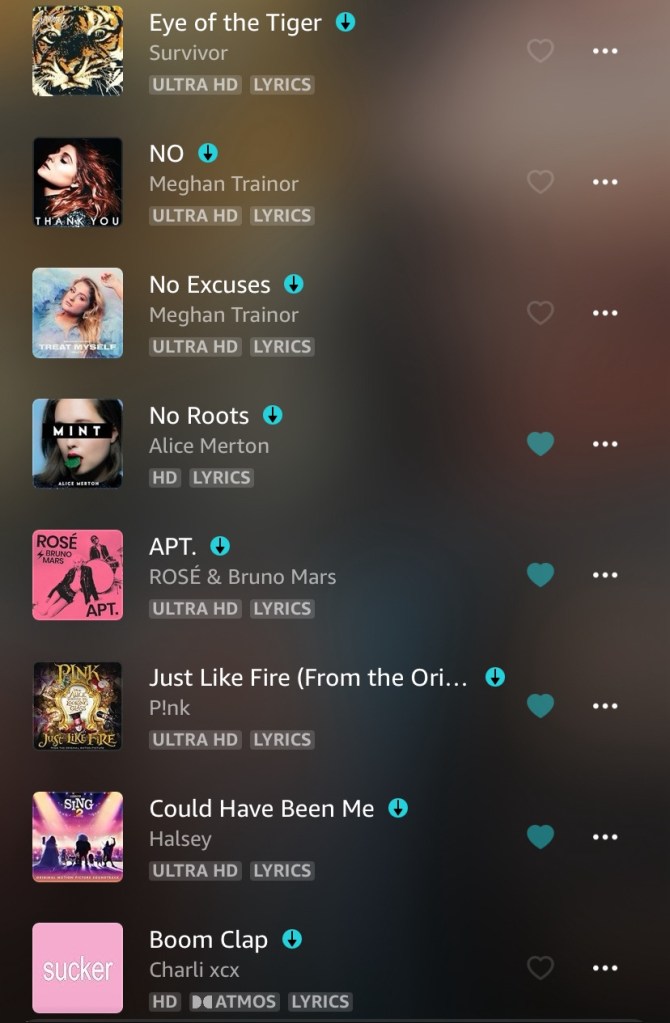Open more options for Eye of the Tiger
The width and height of the screenshot is (670, 1023).
(605, 50)
